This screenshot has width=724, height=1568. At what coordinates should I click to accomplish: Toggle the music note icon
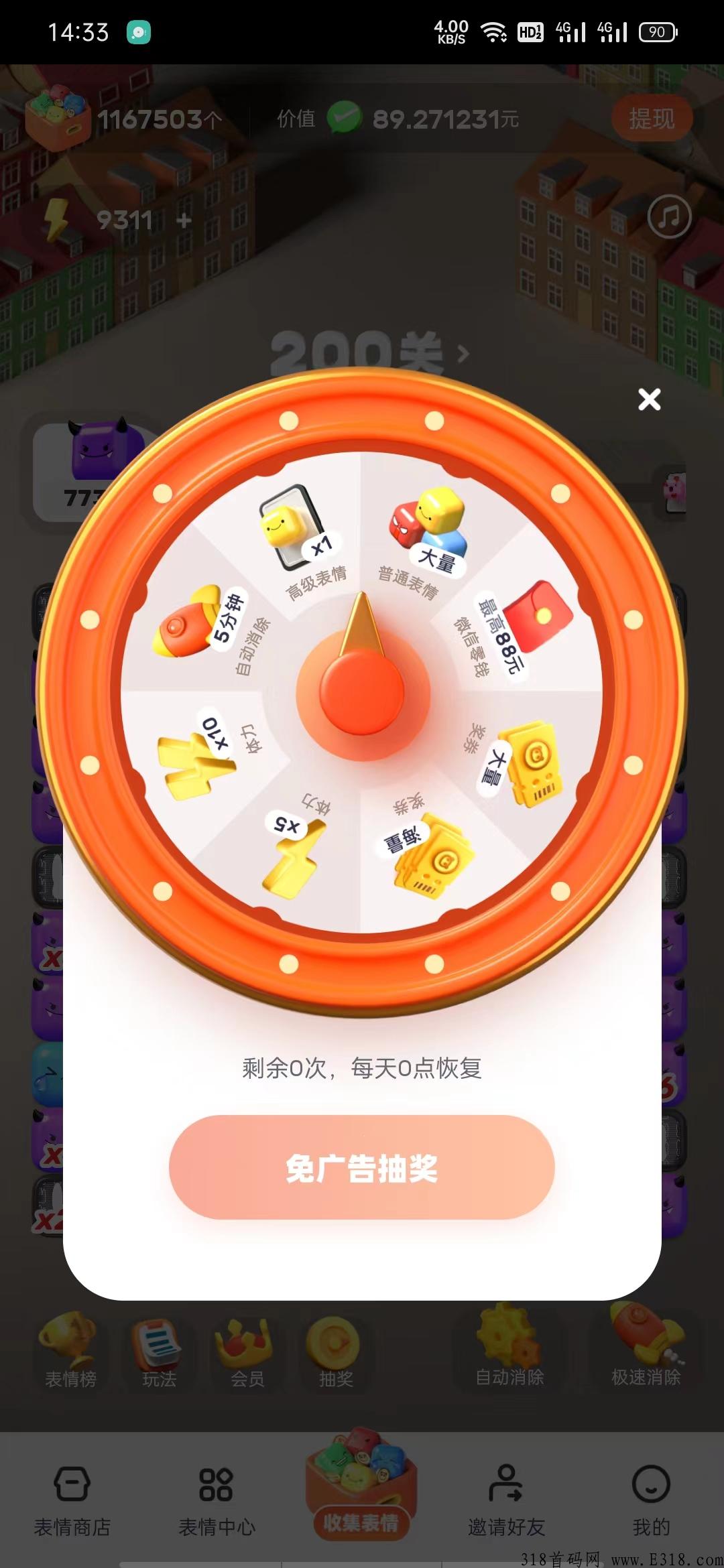point(669,216)
